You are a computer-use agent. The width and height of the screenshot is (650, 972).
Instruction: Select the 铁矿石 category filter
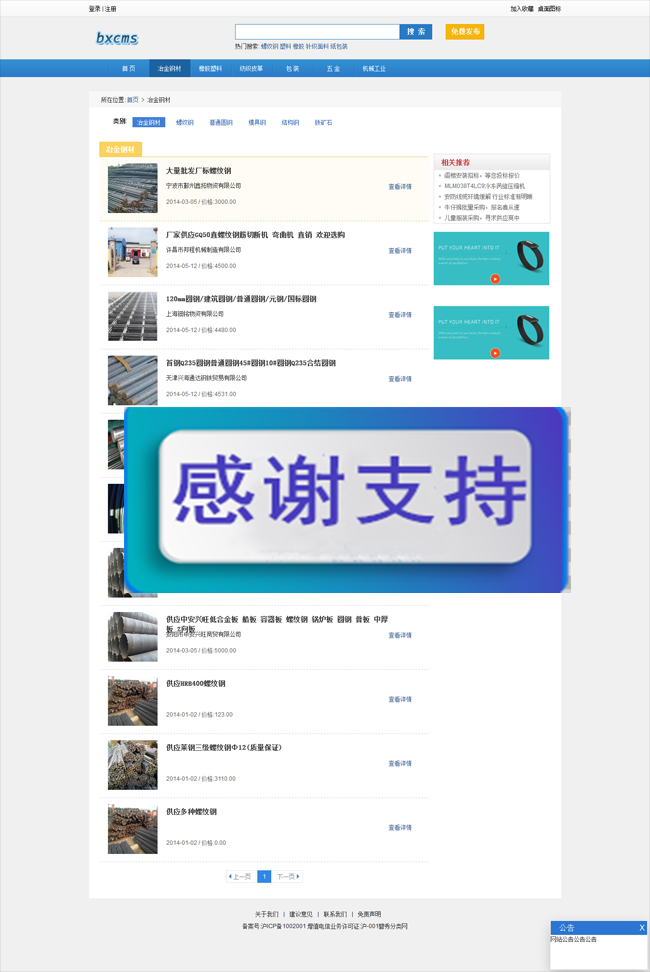(323, 123)
